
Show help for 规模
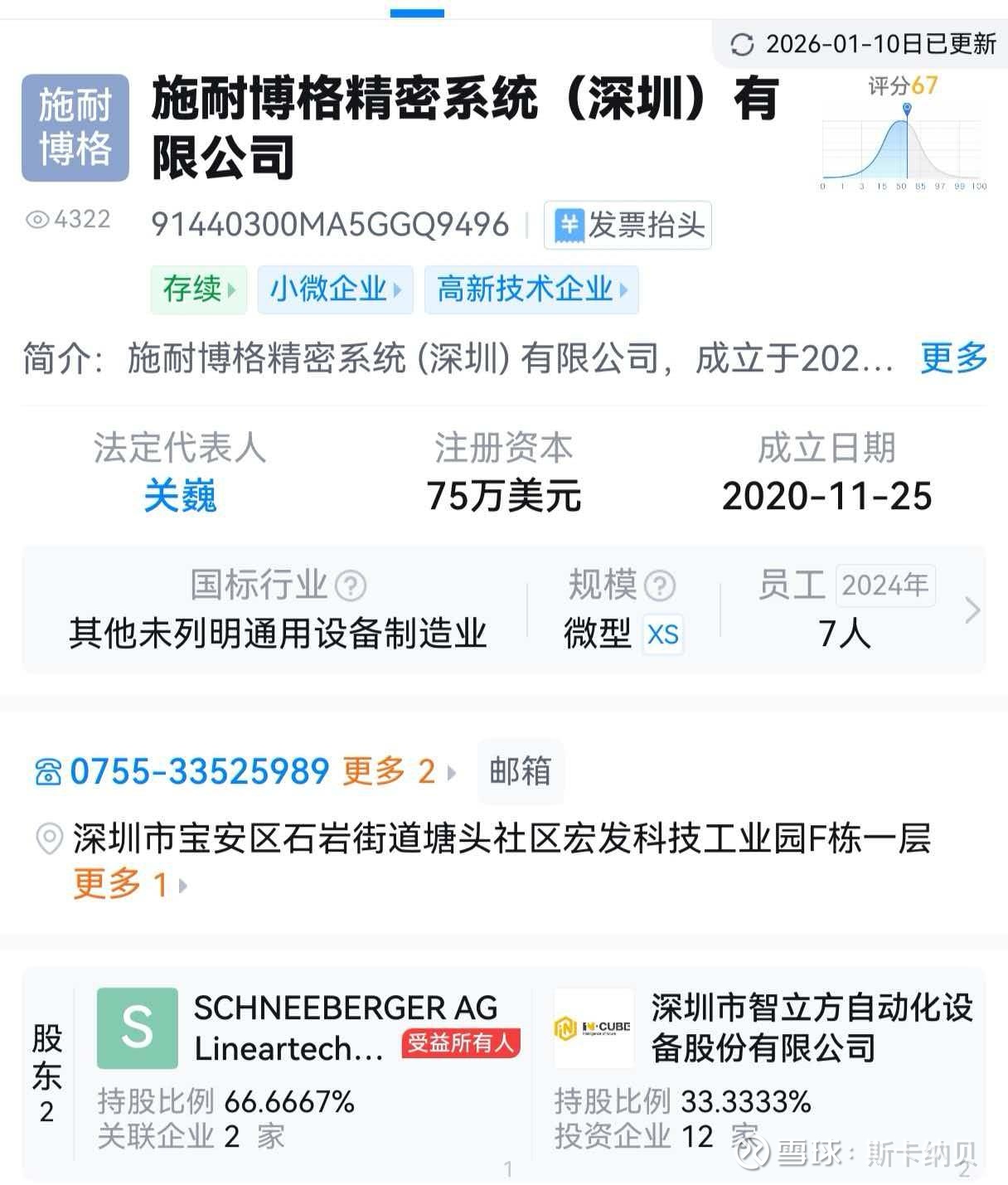point(660,586)
